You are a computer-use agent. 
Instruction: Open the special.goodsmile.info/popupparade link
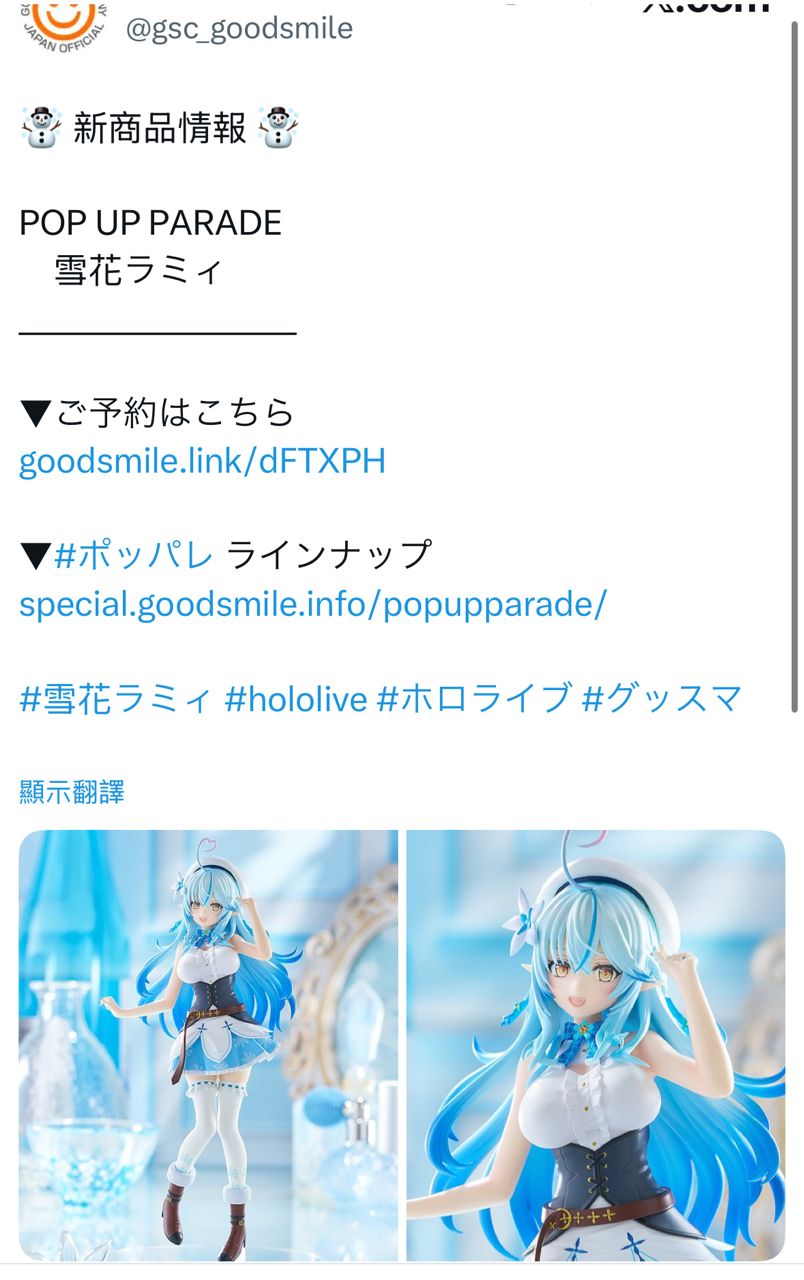coord(312,605)
